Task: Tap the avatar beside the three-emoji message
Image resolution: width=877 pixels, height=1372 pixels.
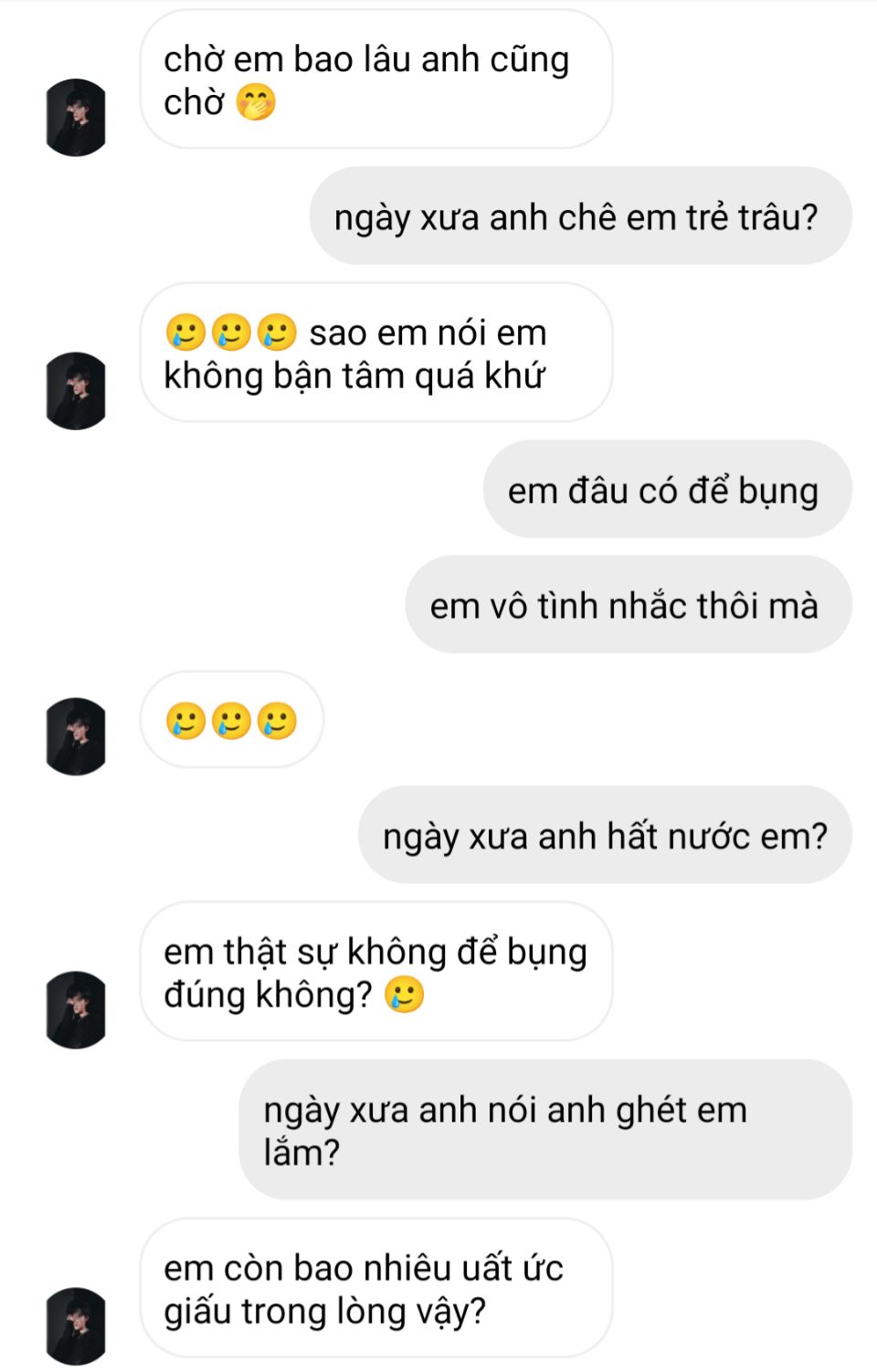Action: click(76, 736)
